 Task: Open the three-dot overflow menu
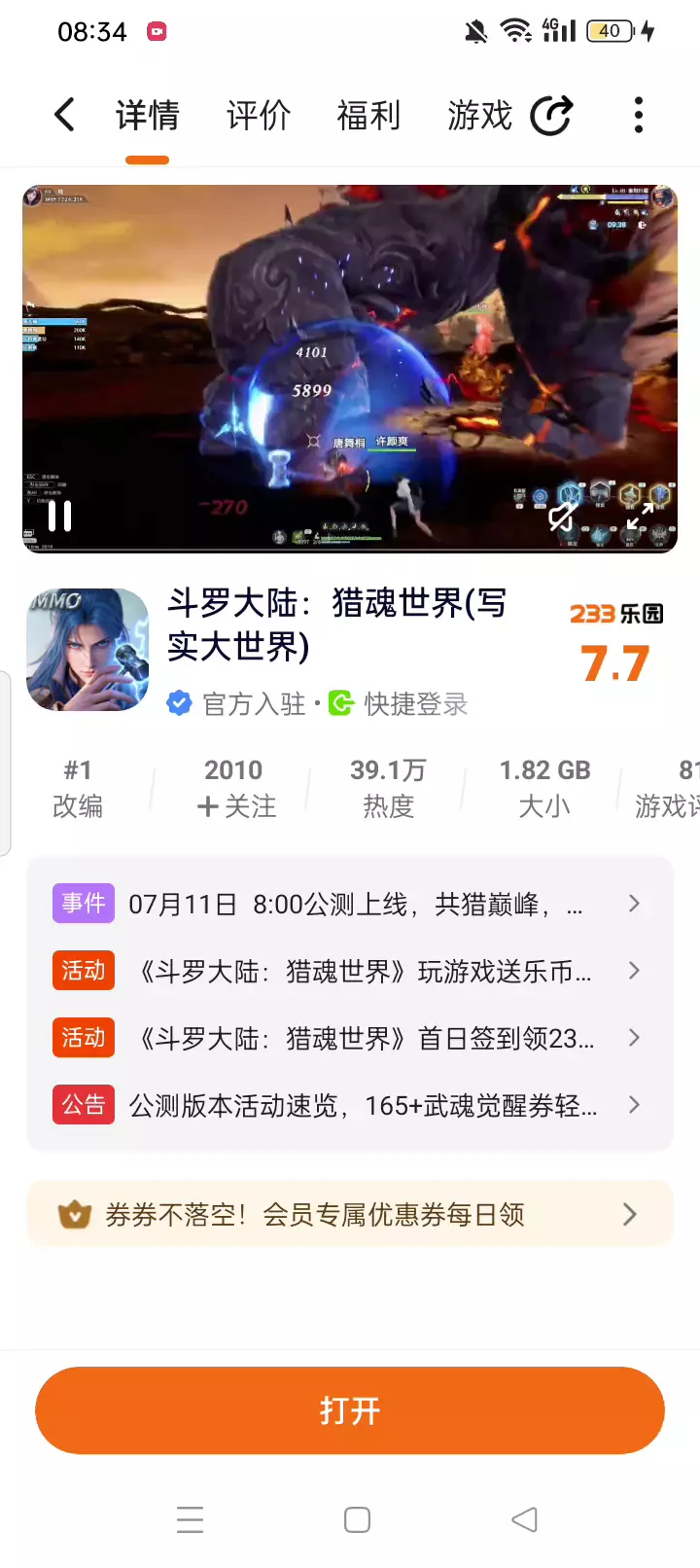[x=638, y=115]
